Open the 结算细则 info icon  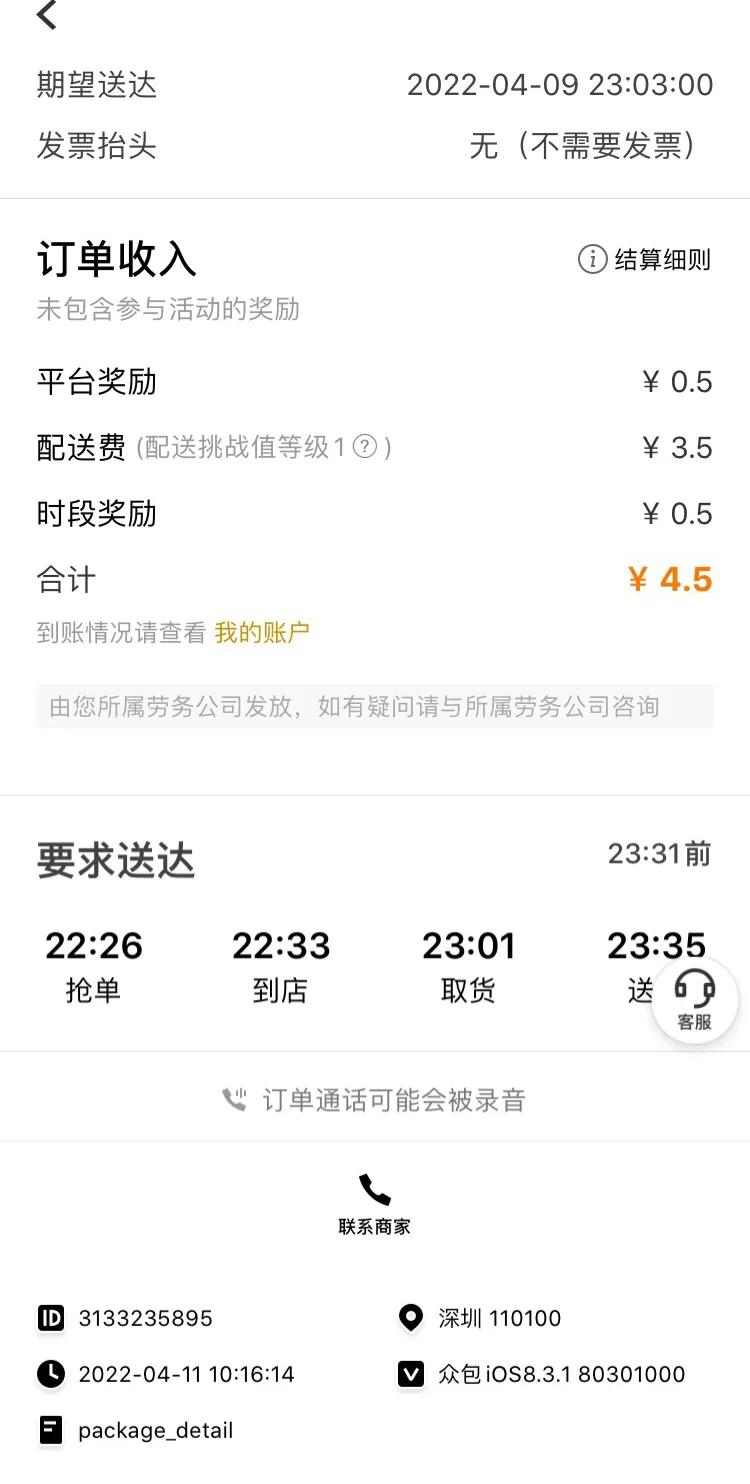[592, 260]
